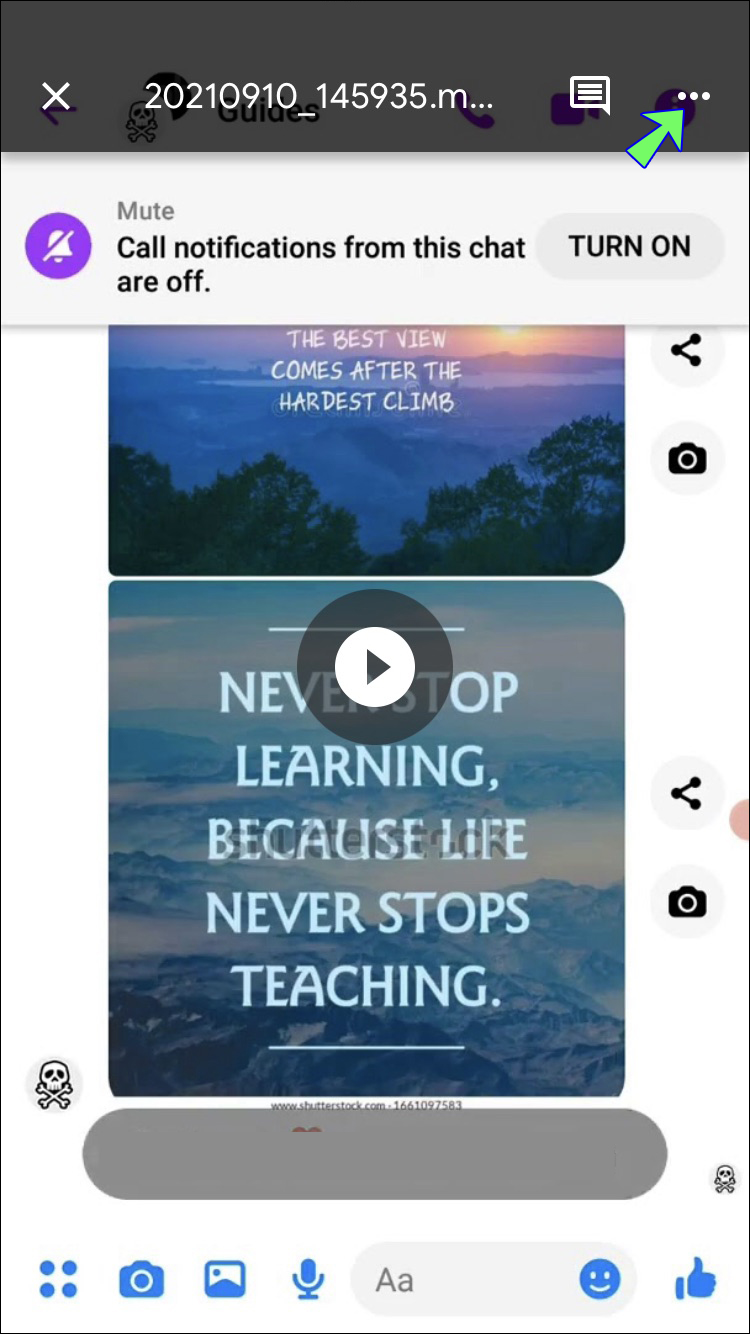The image size is (750, 1334).
Task: Open more options grid icon
Action: (x=58, y=1279)
